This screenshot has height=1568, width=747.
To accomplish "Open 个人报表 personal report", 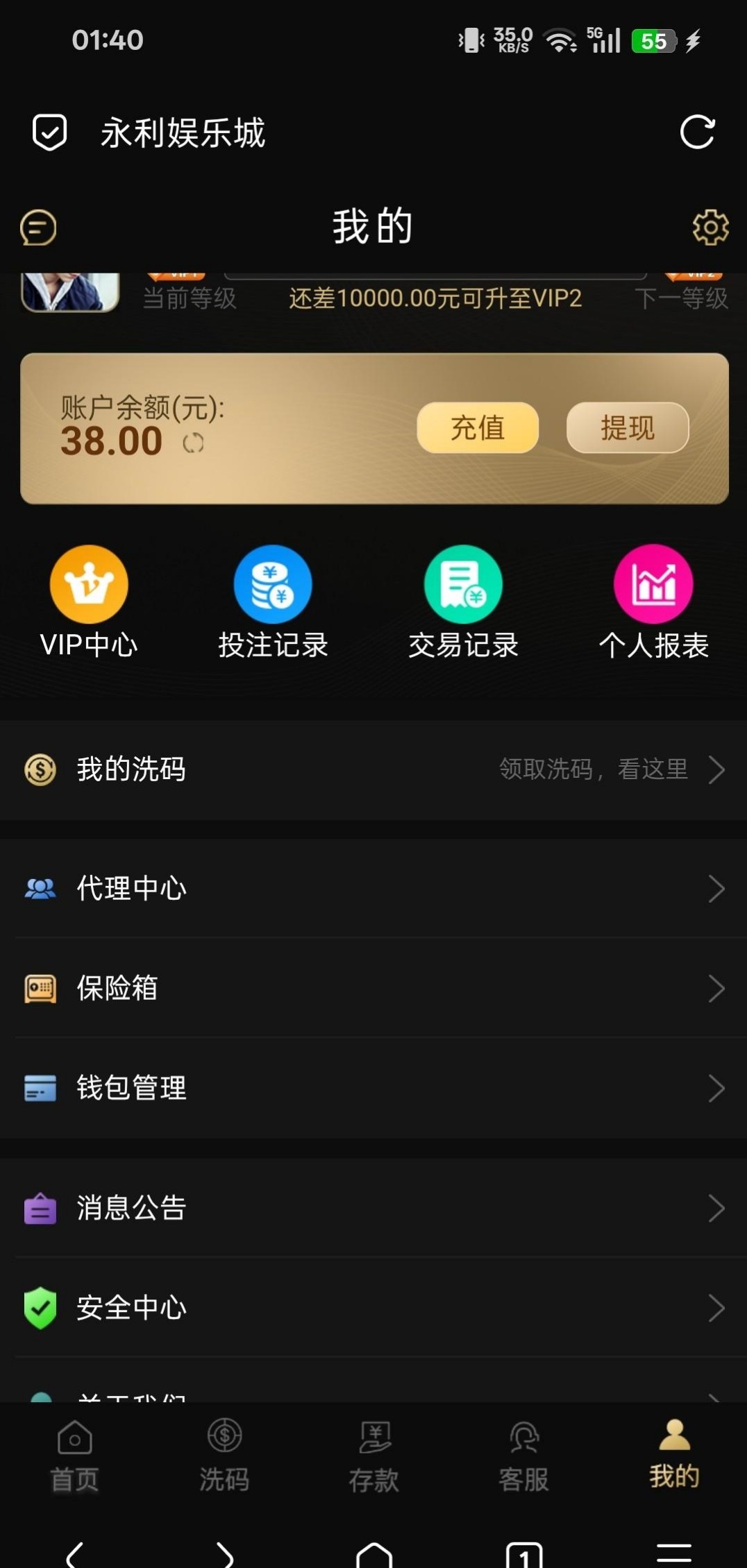I will tap(653, 601).
